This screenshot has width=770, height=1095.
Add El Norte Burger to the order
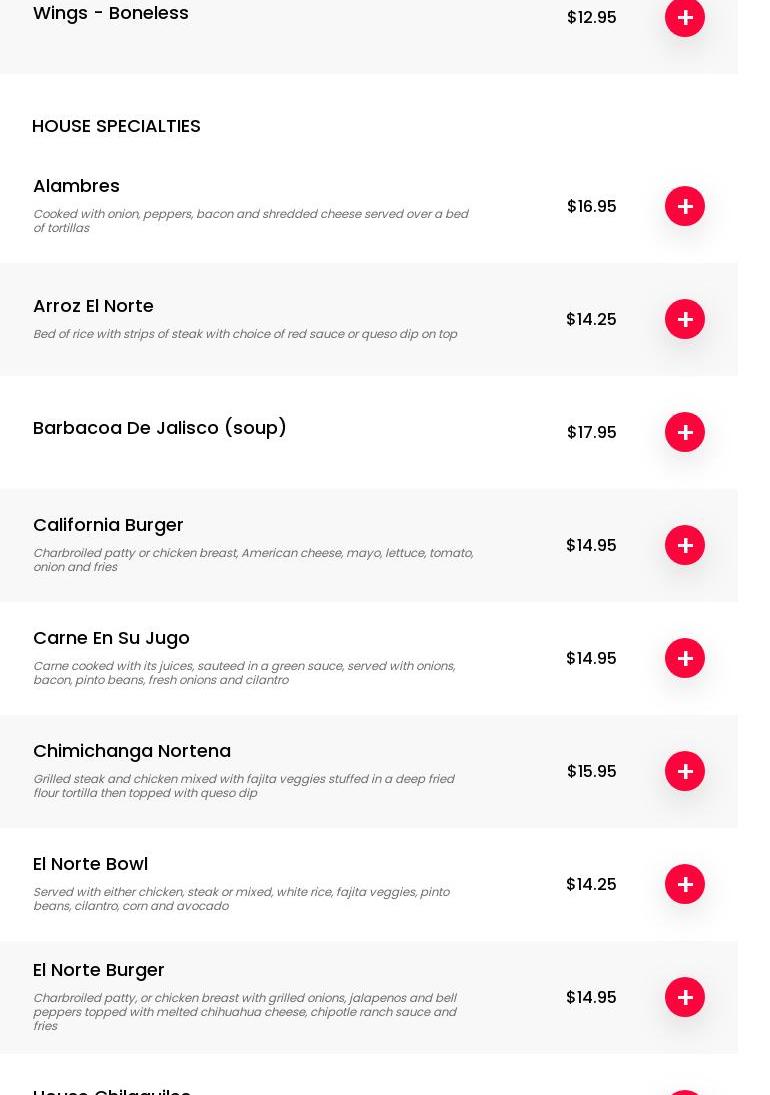click(685, 997)
